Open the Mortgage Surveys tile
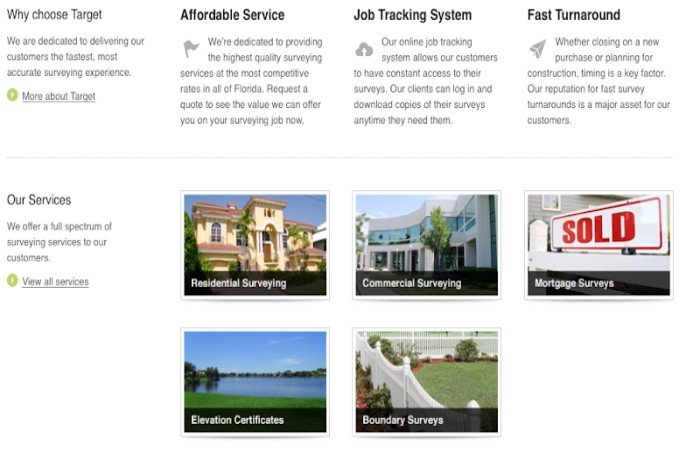Viewport: 700px width, 450px height. (598, 245)
